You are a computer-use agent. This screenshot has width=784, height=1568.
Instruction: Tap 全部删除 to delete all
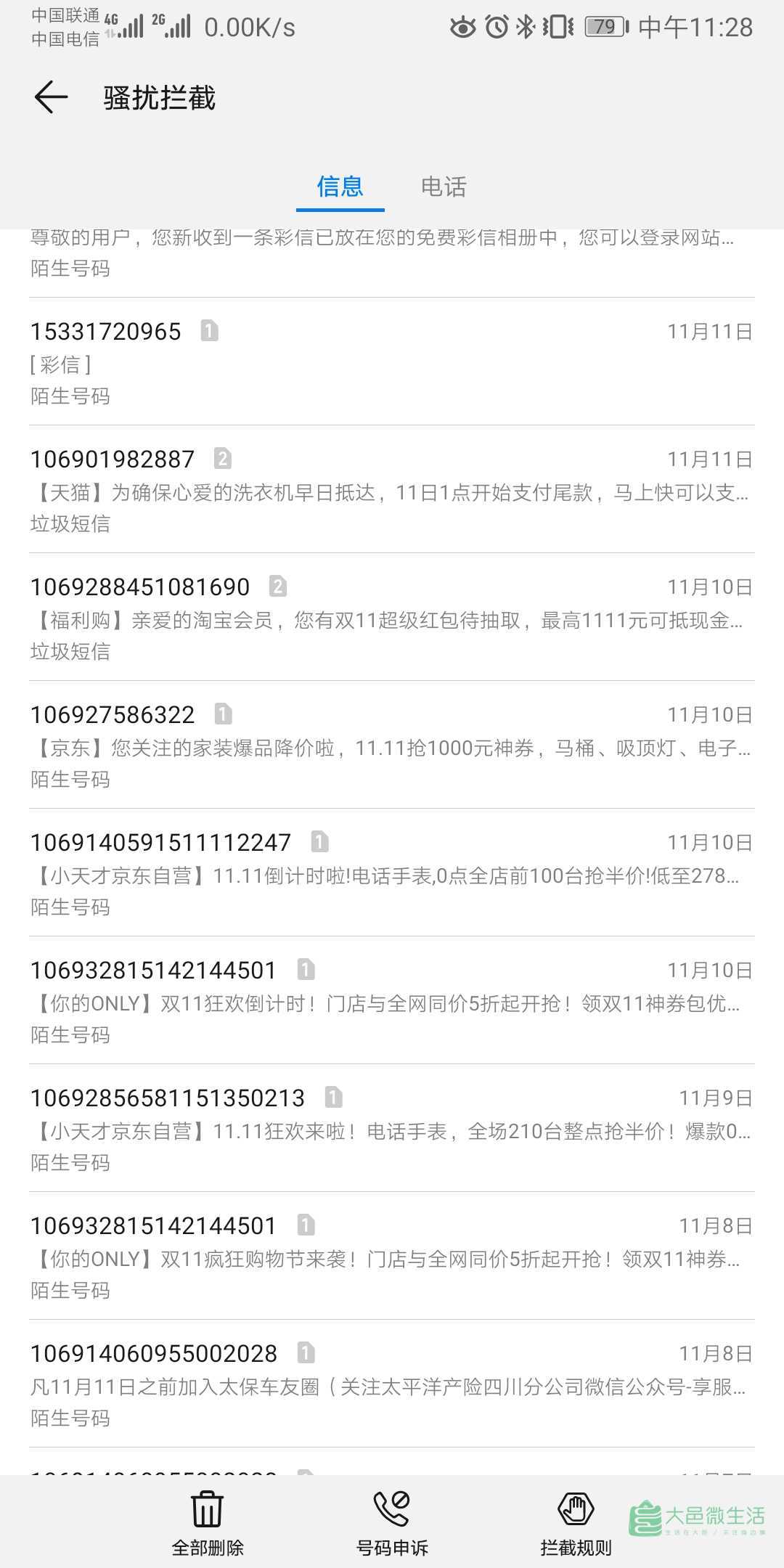pos(208,1523)
